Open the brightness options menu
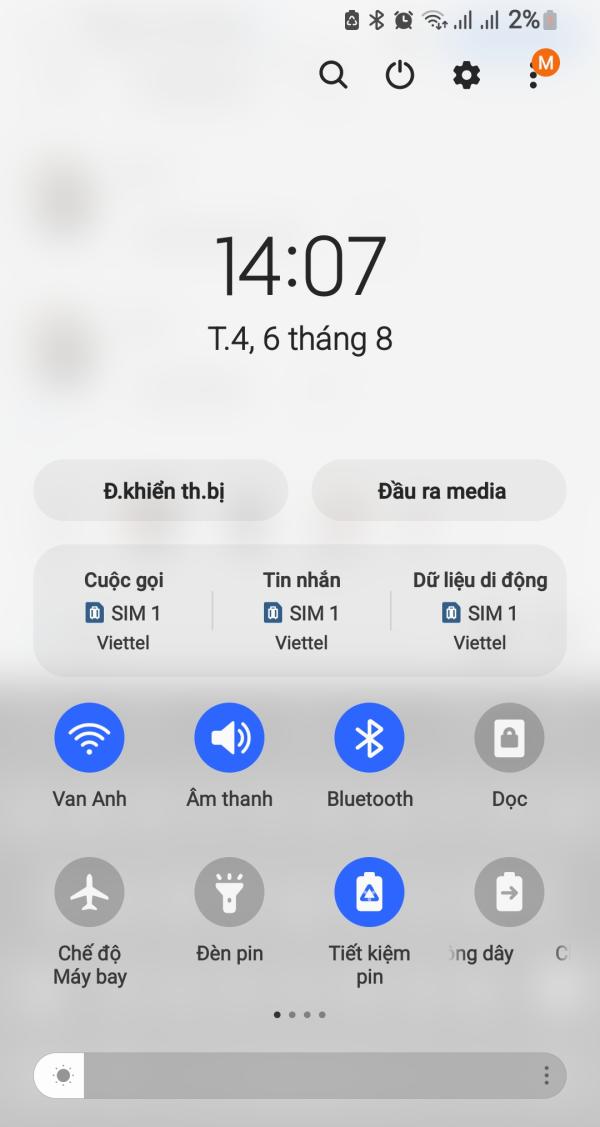 tap(546, 1076)
